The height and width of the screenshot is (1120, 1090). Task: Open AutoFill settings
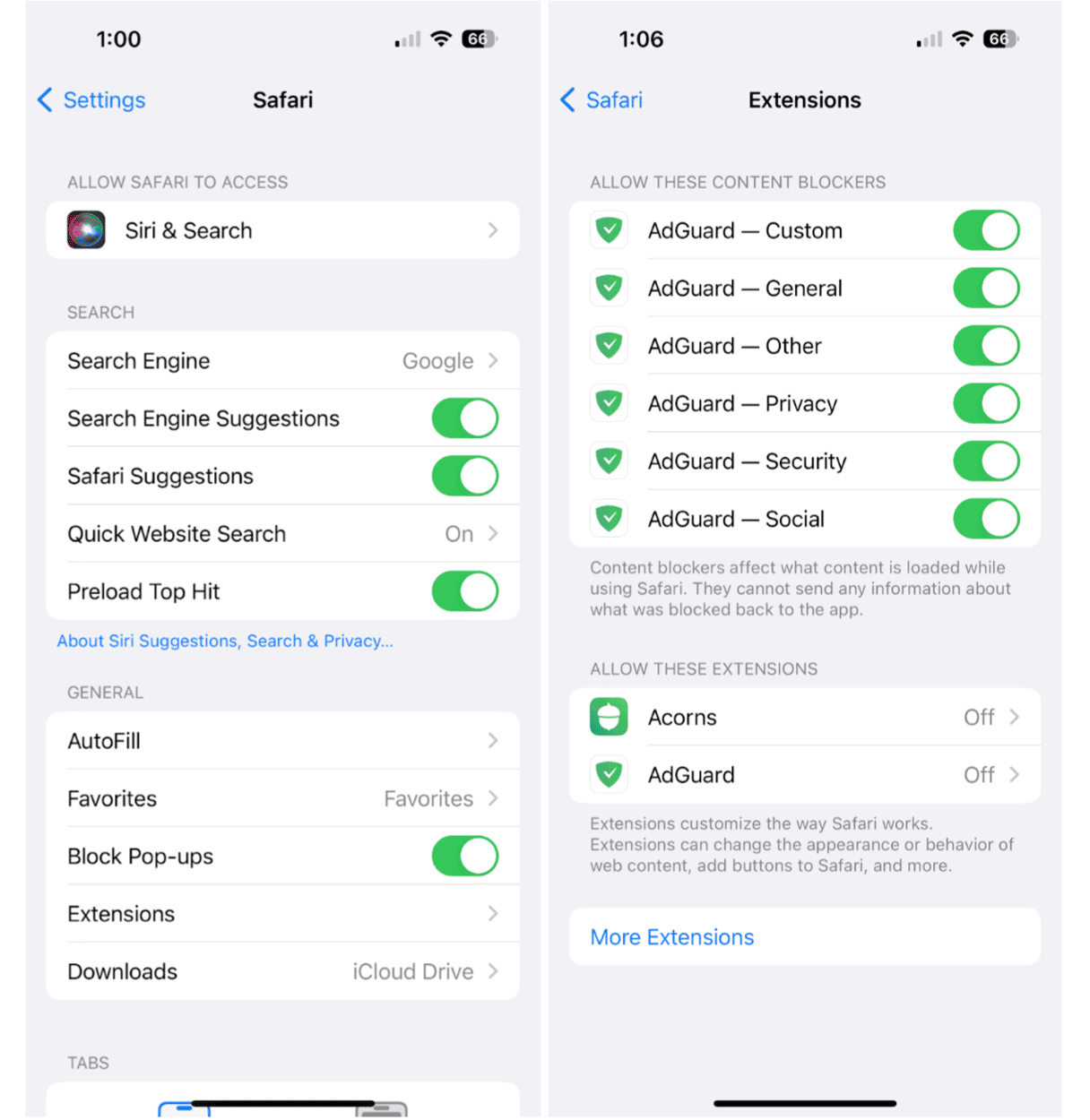(x=282, y=741)
